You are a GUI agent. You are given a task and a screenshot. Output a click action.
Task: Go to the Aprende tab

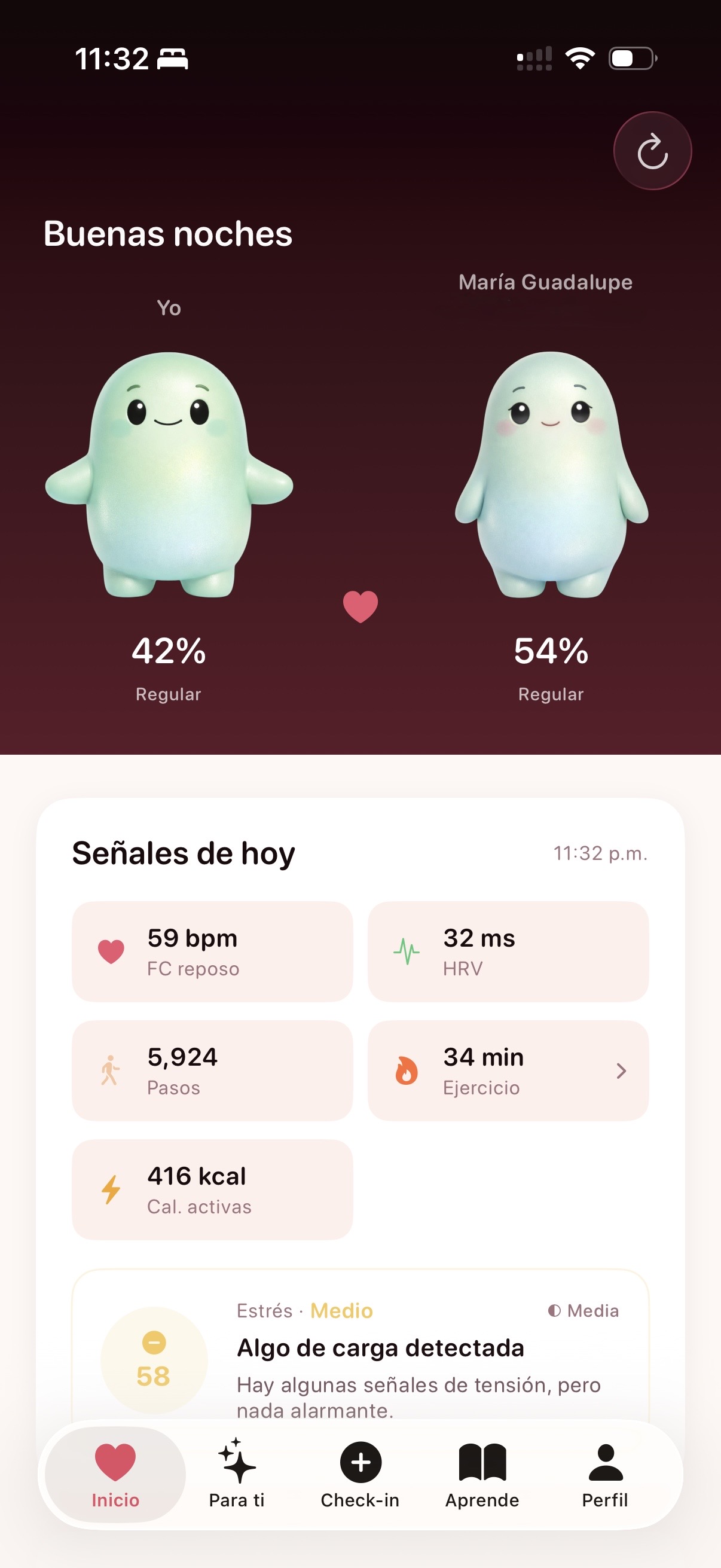pyautogui.click(x=482, y=1474)
